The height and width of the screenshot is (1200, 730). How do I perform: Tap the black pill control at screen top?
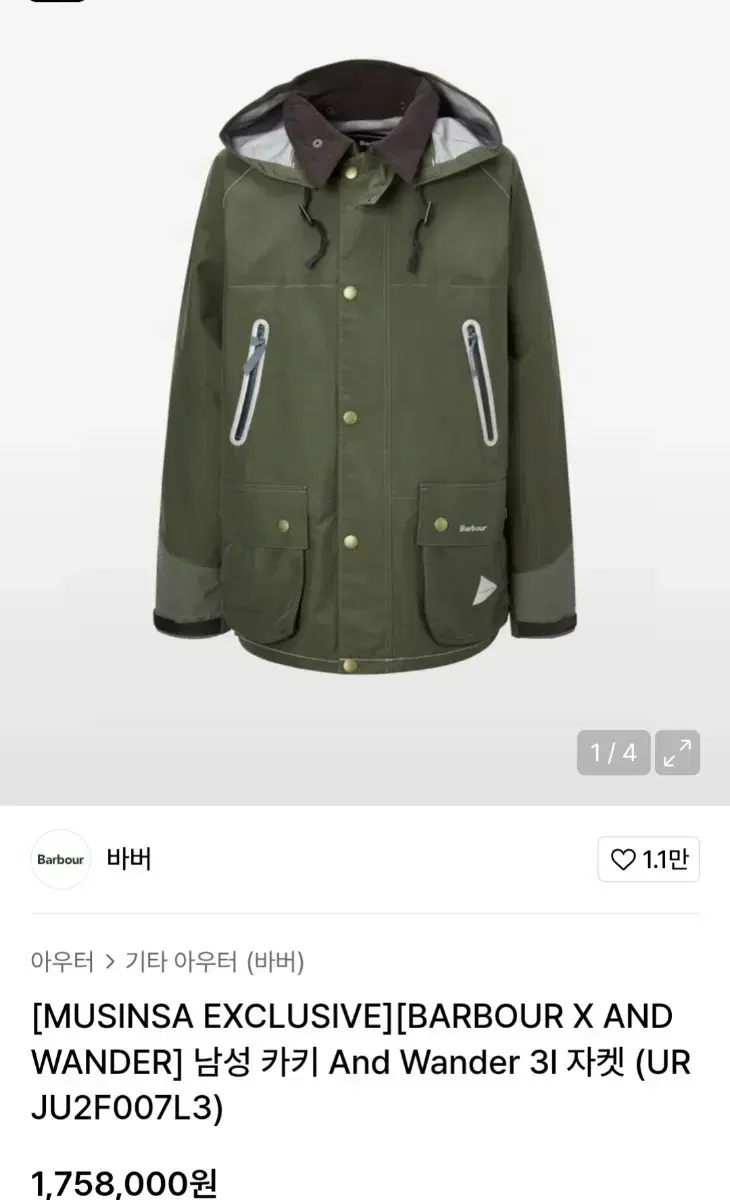click(57, 5)
